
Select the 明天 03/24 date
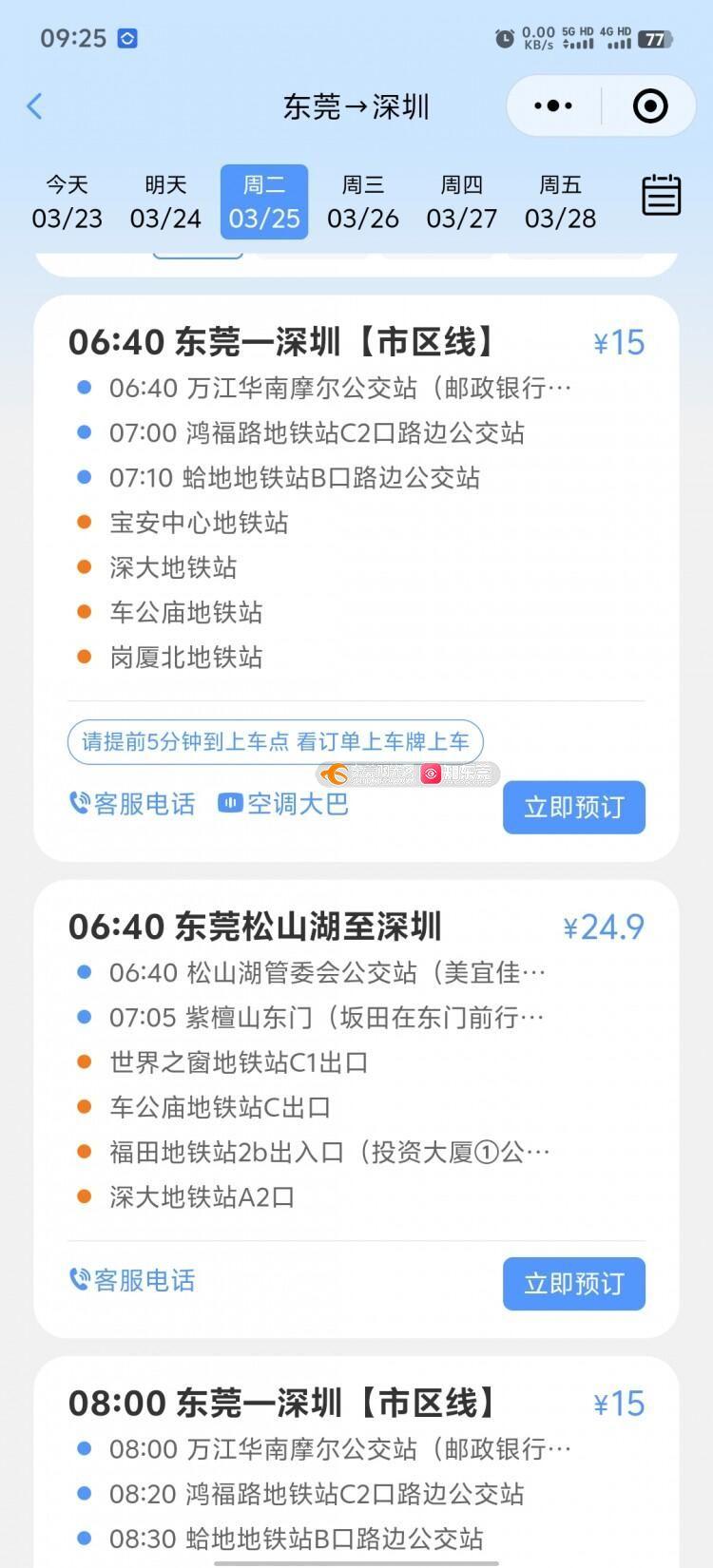[x=165, y=201]
